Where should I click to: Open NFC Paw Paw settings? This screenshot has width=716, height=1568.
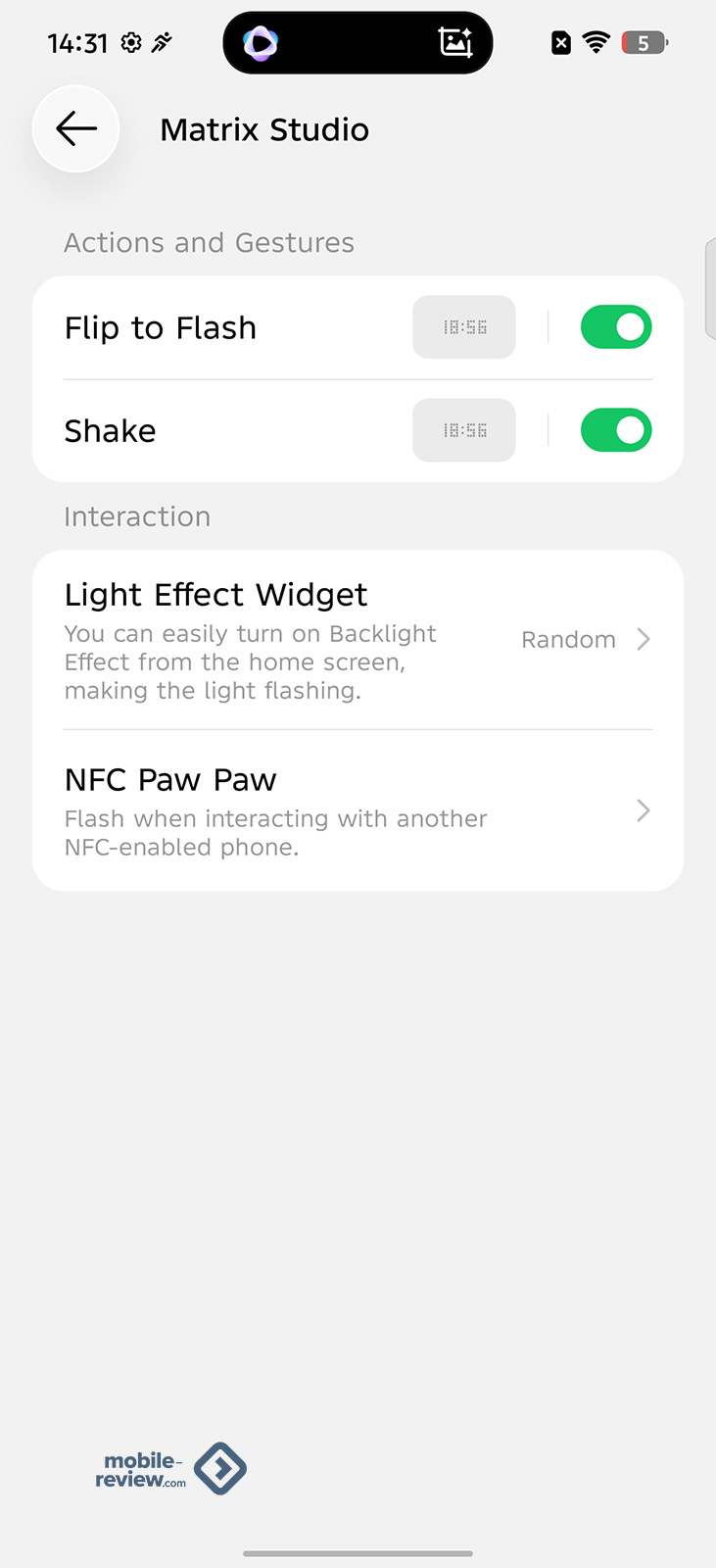358,810
